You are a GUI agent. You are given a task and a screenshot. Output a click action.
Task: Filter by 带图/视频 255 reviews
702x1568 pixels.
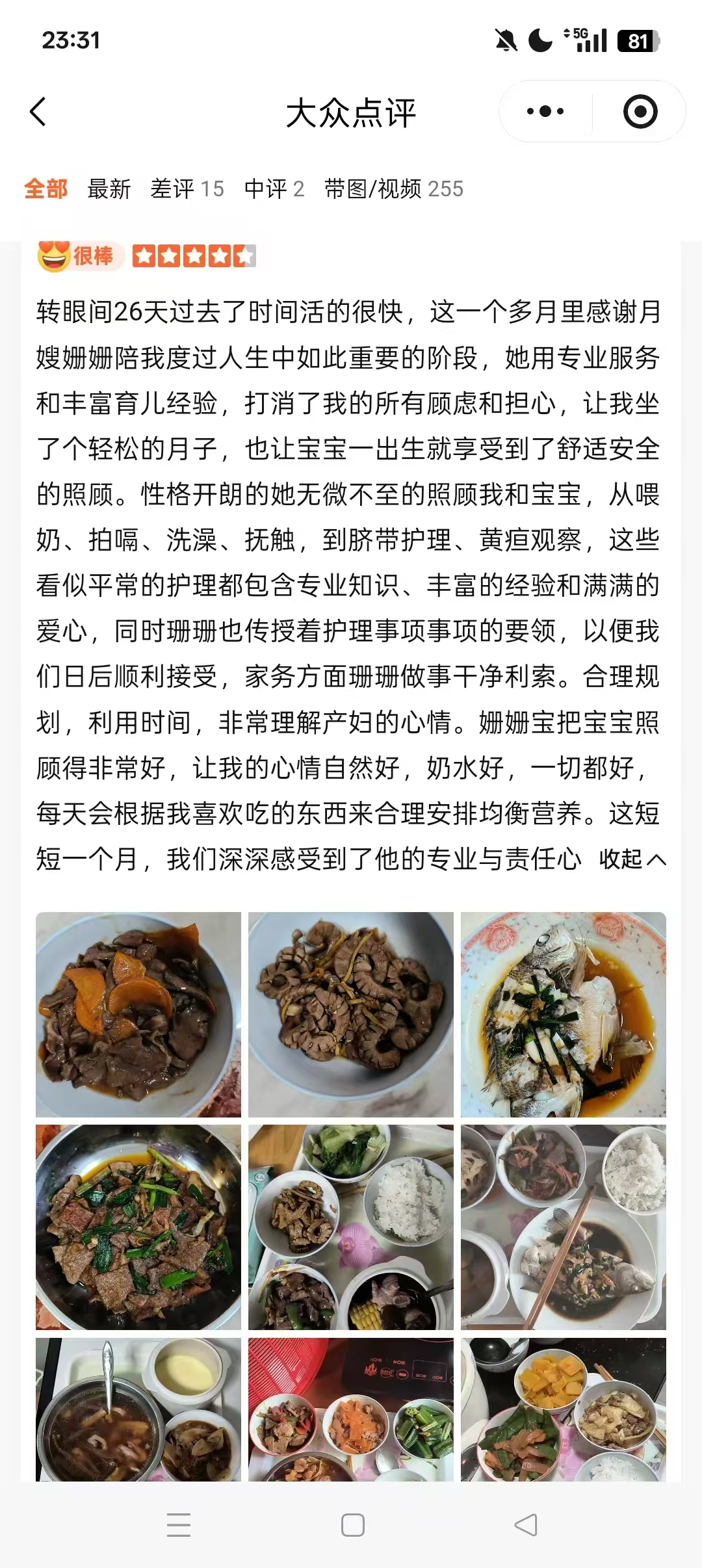[394, 189]
